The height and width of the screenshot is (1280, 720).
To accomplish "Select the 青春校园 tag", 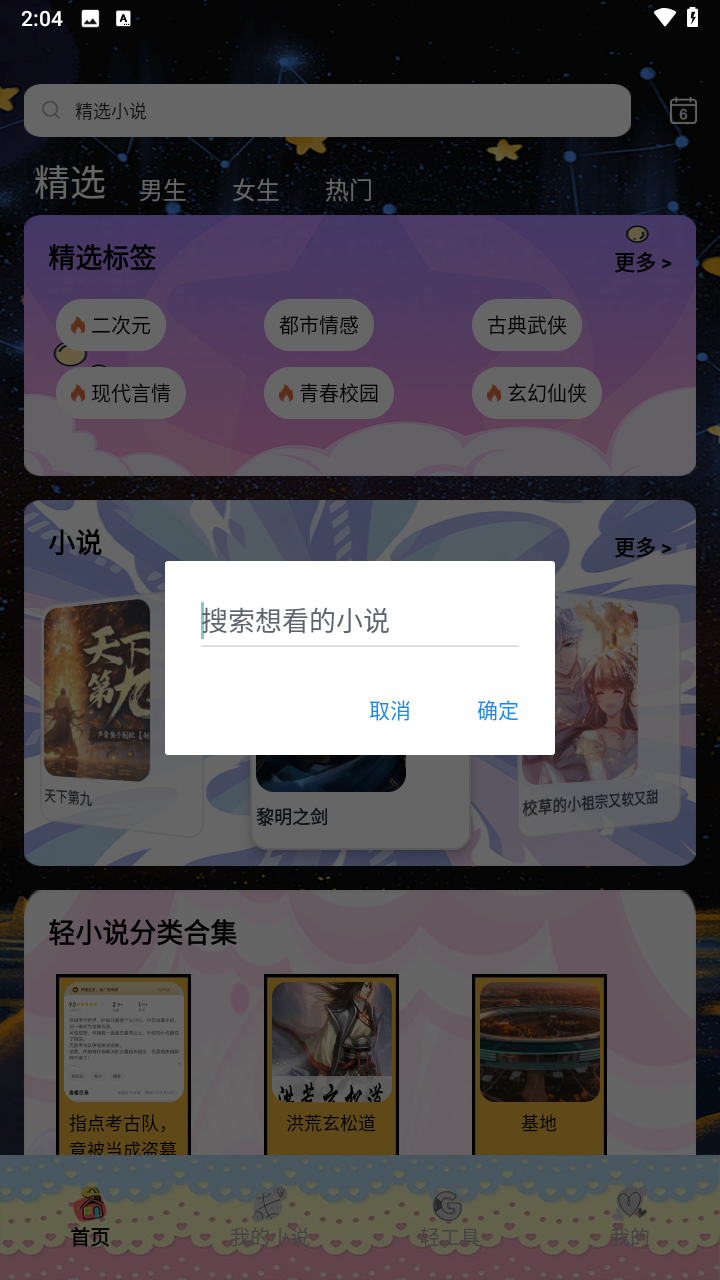I will (329, 393).
